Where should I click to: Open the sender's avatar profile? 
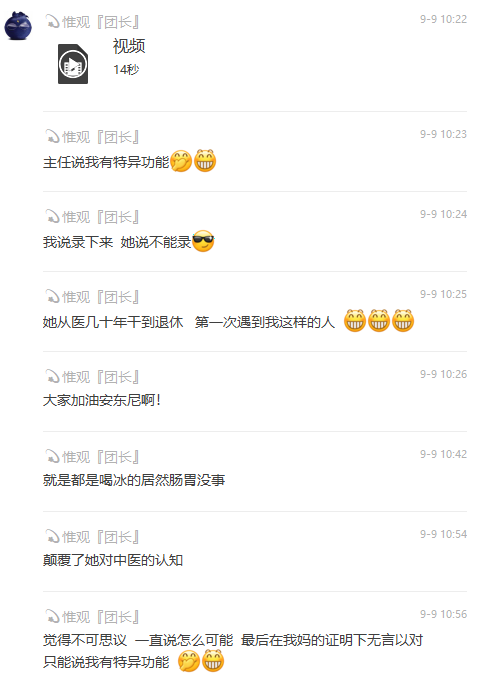point(18,26)
